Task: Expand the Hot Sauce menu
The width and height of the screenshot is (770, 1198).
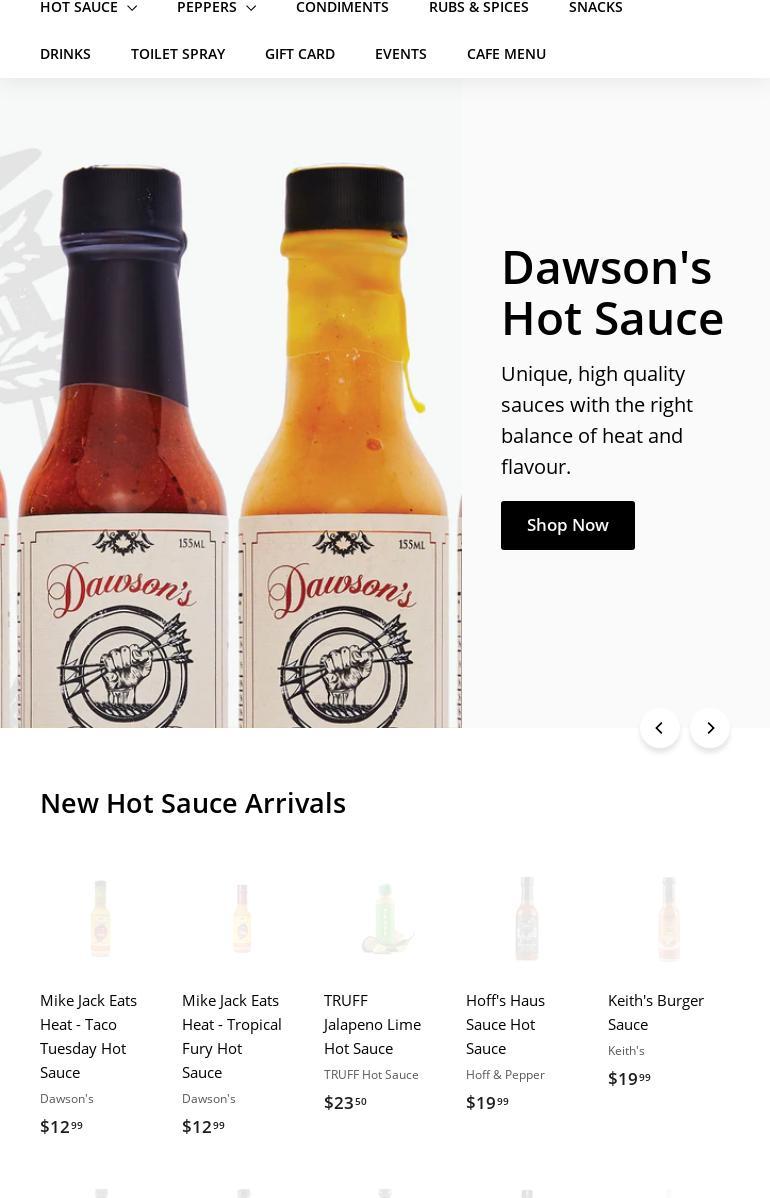Action: point(88,8)
